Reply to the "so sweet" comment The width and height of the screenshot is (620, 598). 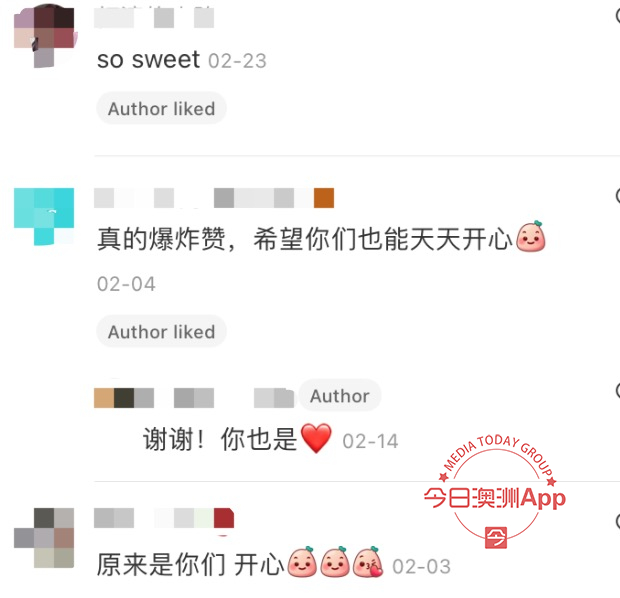click(148, 60)
